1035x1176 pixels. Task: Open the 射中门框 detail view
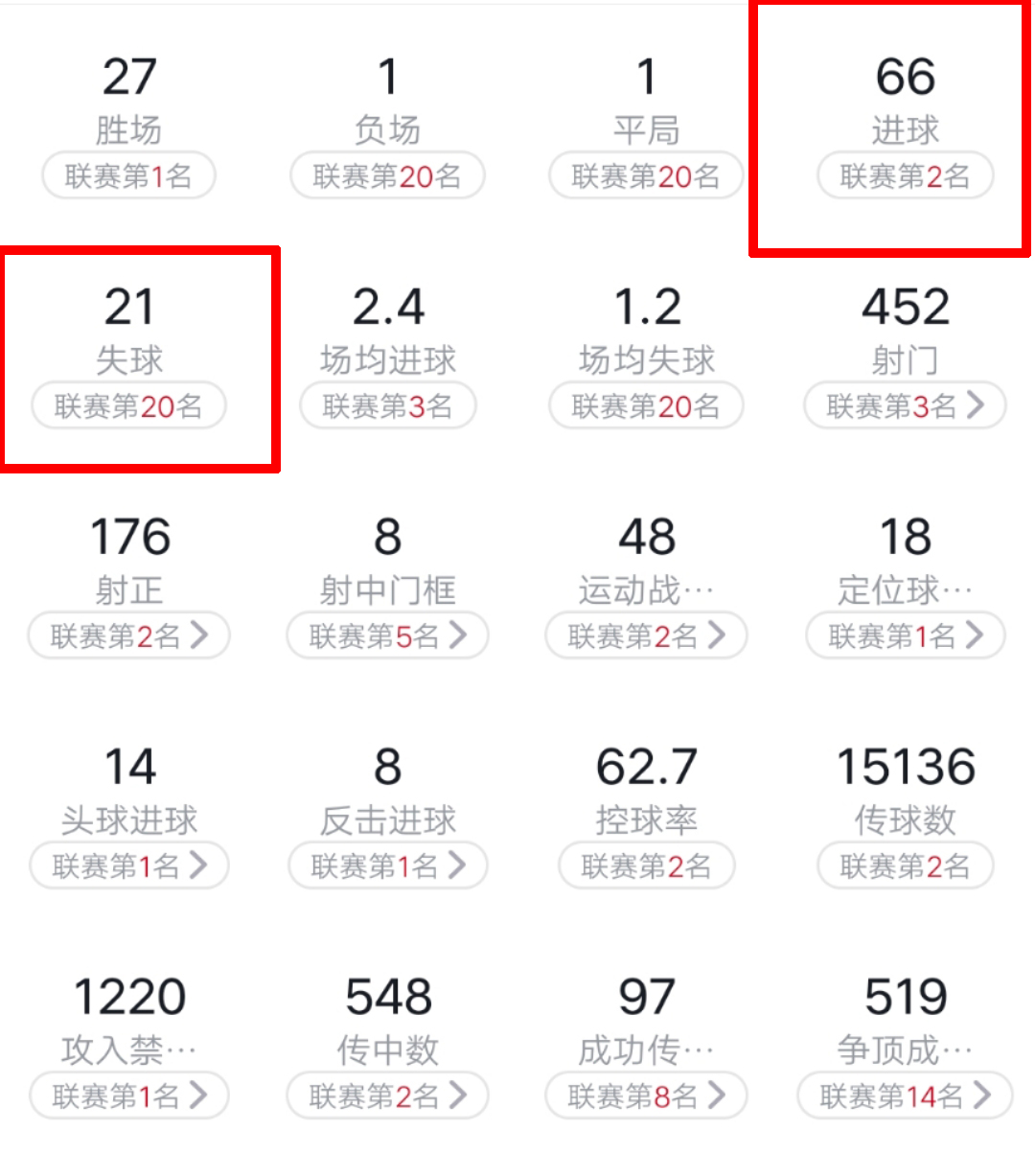(x=387, y=635)
